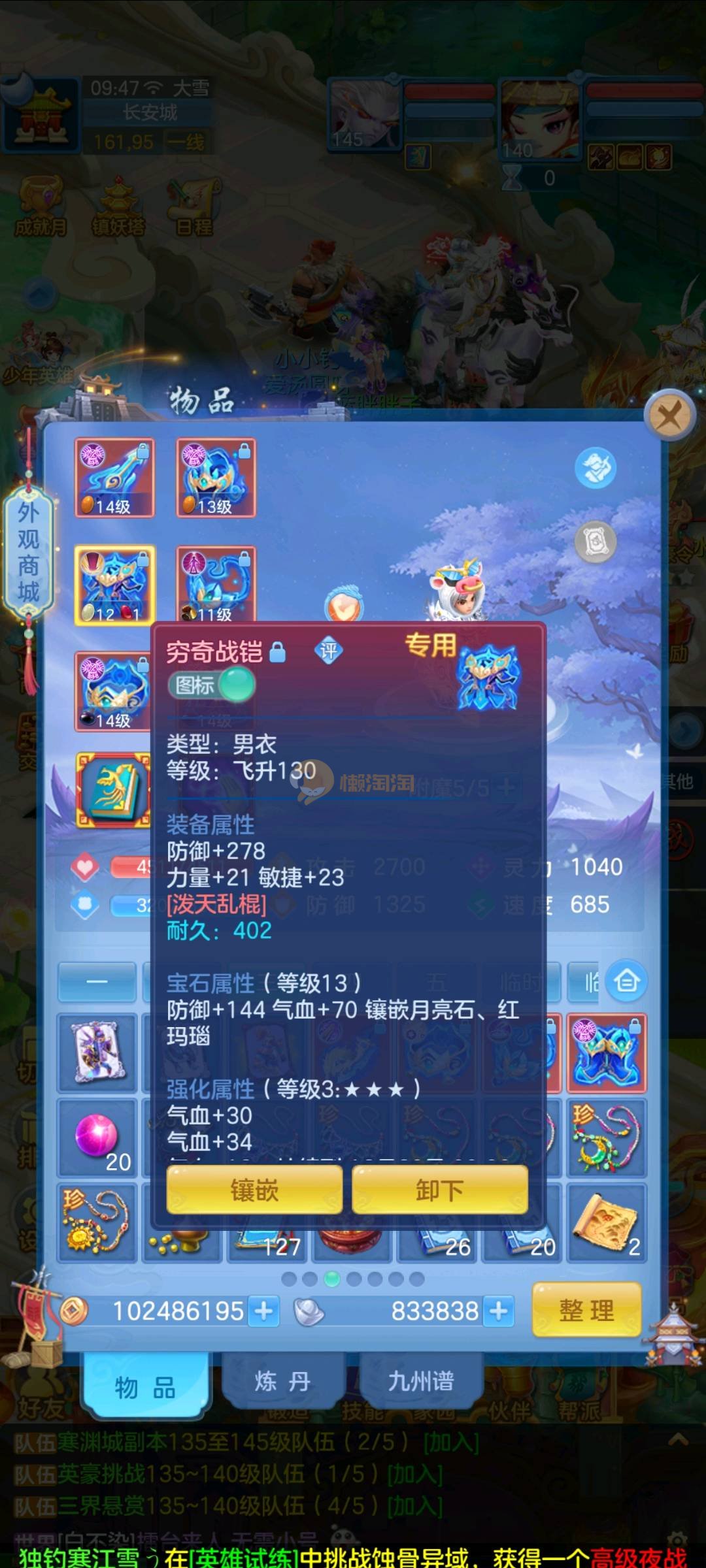Open the 外观商城 side tab
Screen dimensions: 706x1568
click(28, 552)
